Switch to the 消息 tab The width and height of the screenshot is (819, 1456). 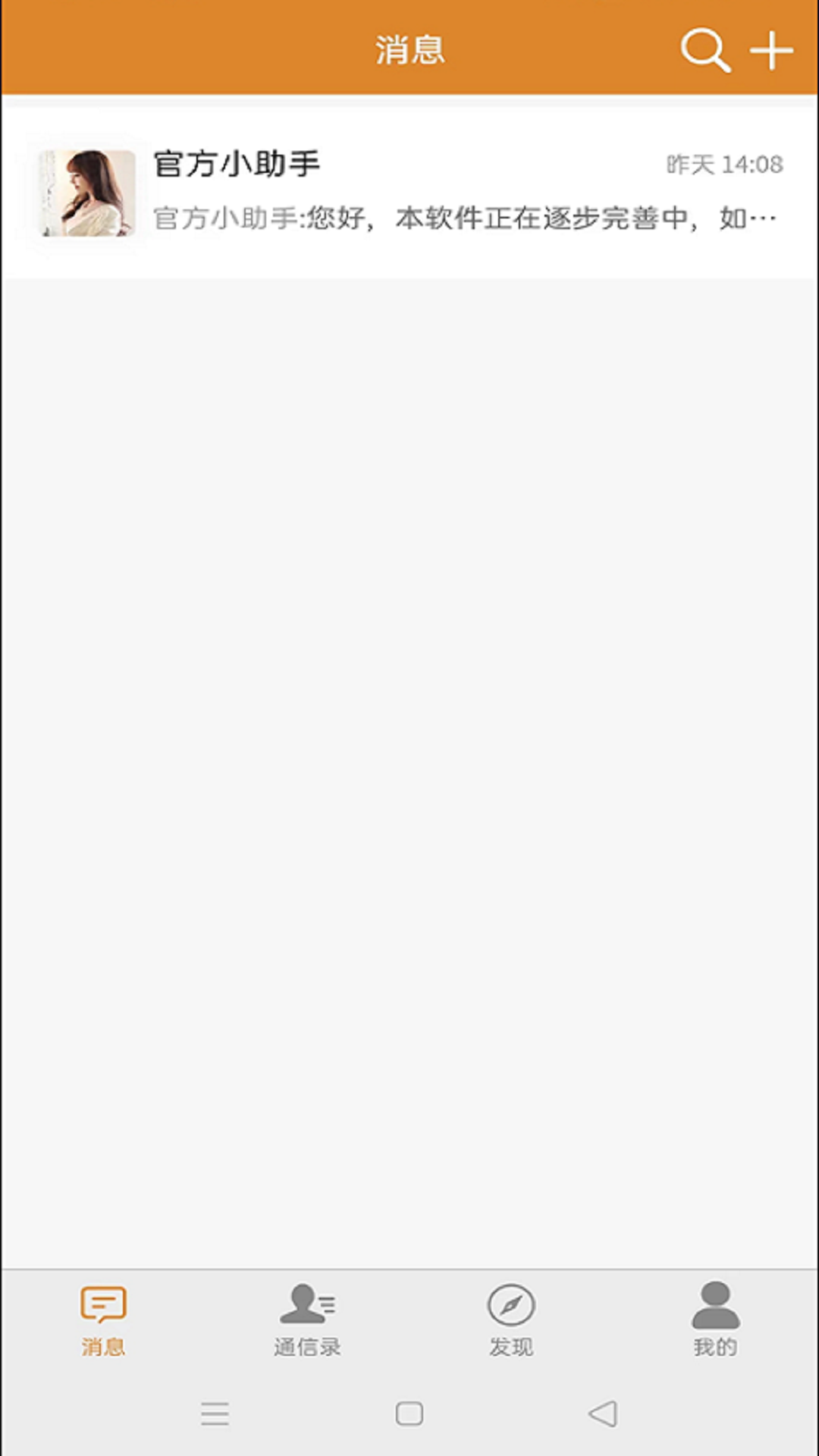[x=103, y=1320]
